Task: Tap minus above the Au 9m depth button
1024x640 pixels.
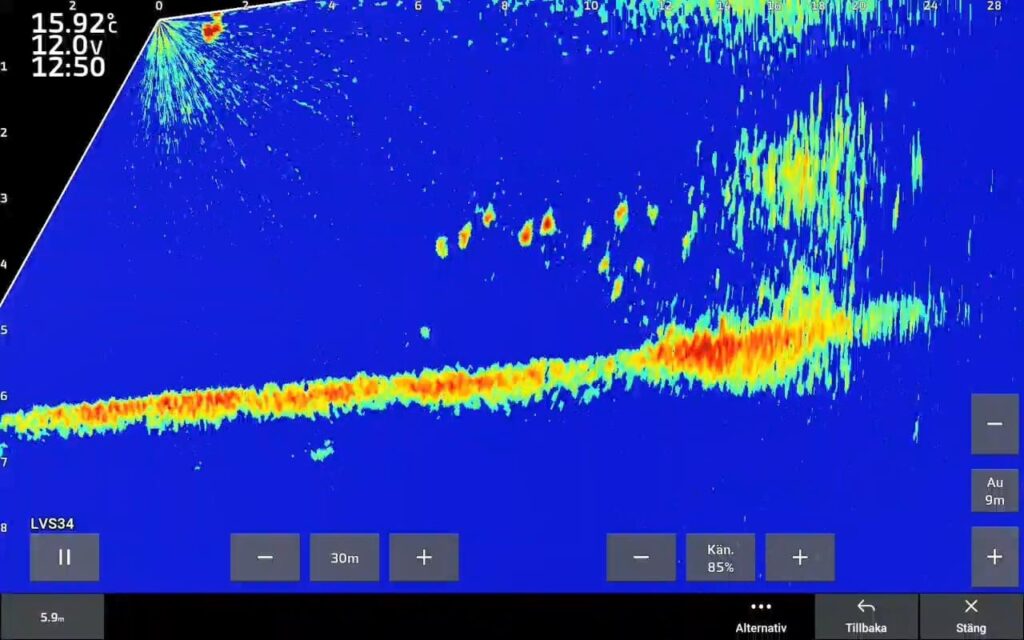Action: tap(994, 424)
